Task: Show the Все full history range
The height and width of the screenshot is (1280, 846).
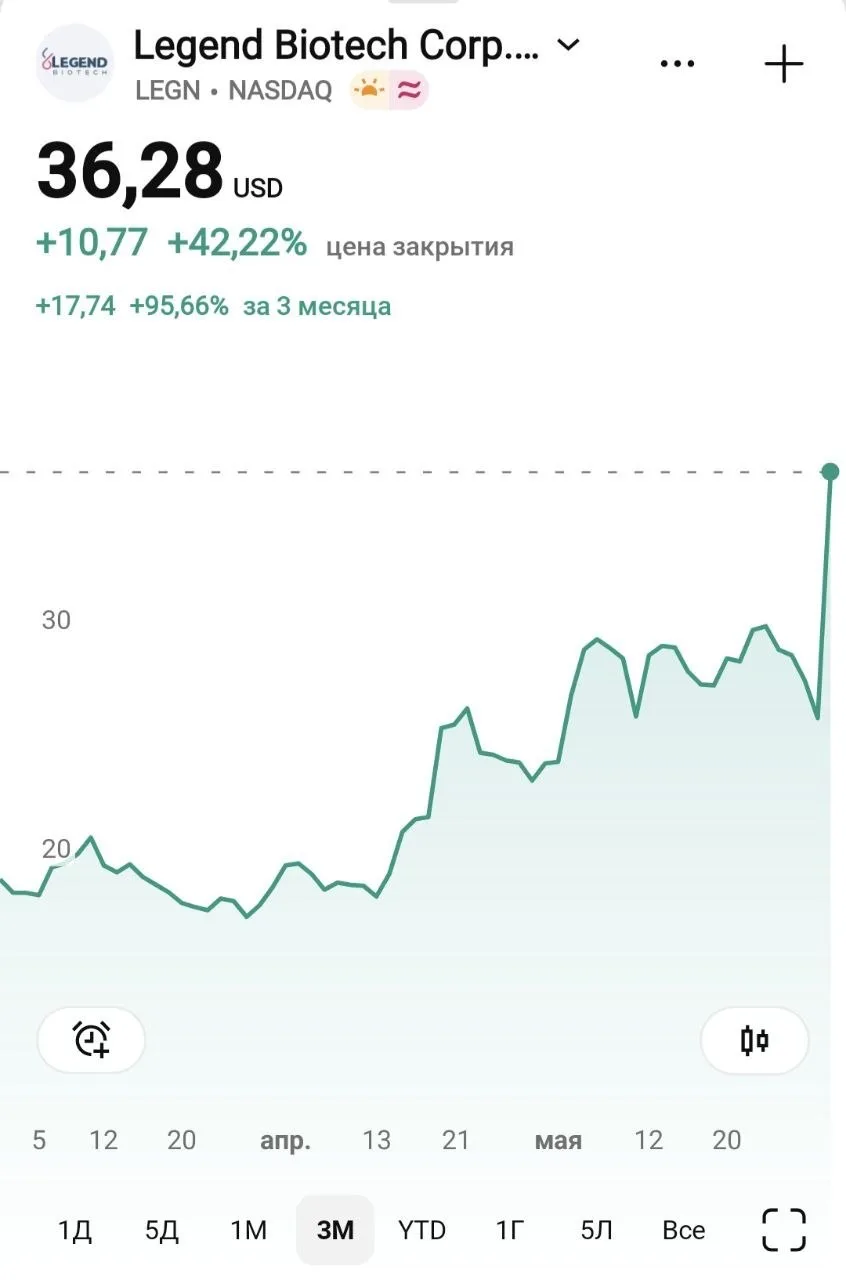Action: 684,1230
